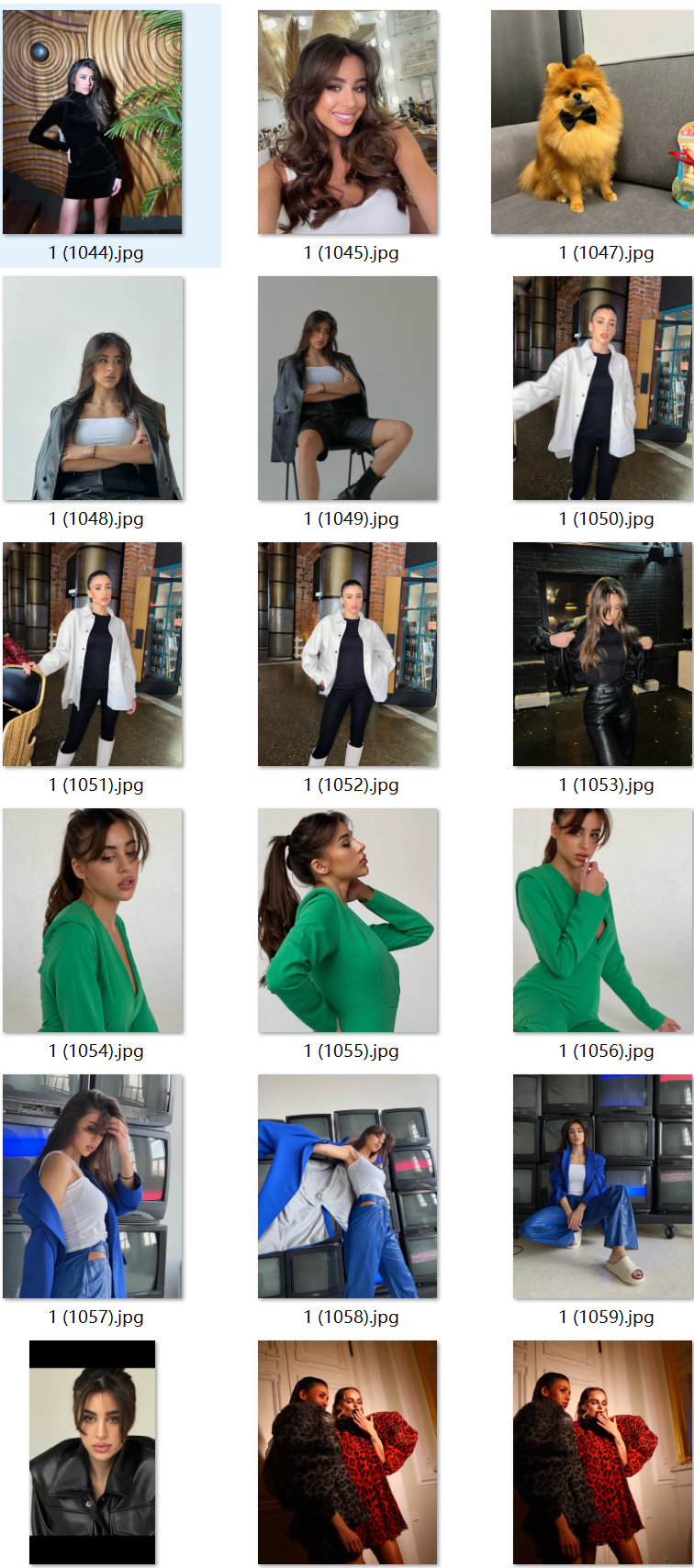
Task: View image 1 (1049).jpg
Action: point(347,388)
